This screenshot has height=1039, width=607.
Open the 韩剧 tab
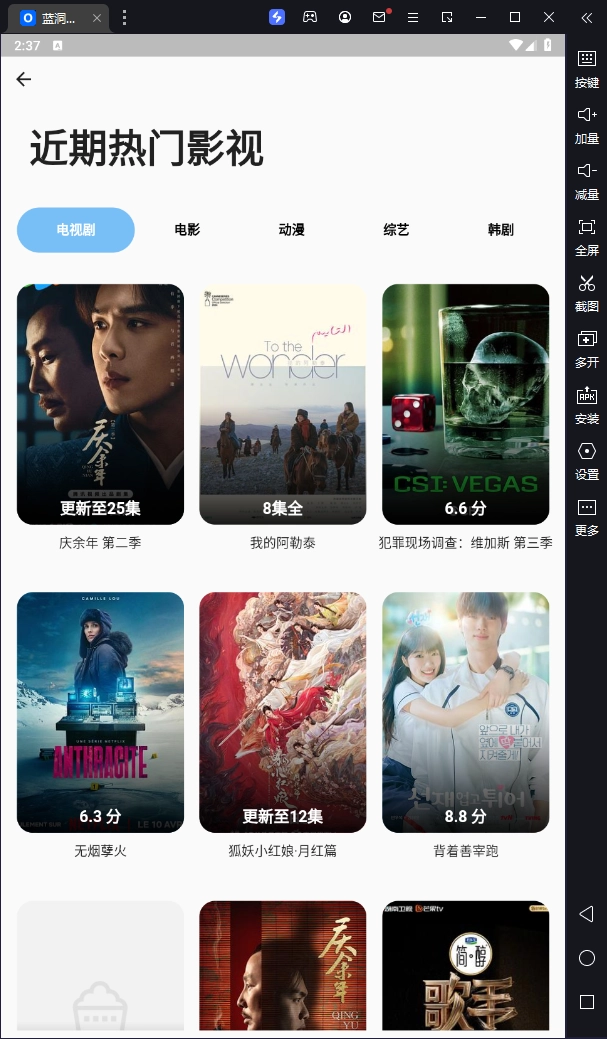tap(500, 230)
